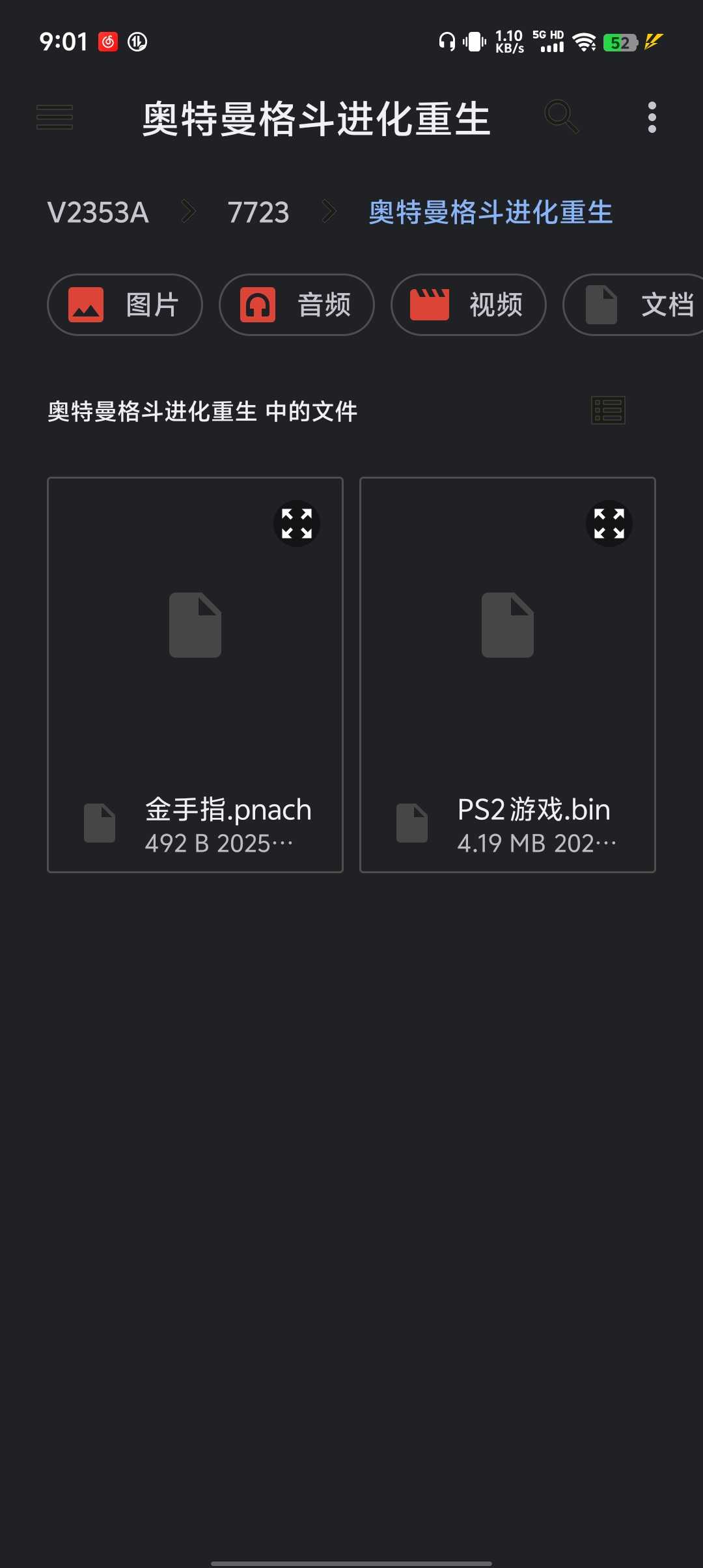
Task: Go to V2353A in the breadcrumb
Action: (x=98, y=212)
